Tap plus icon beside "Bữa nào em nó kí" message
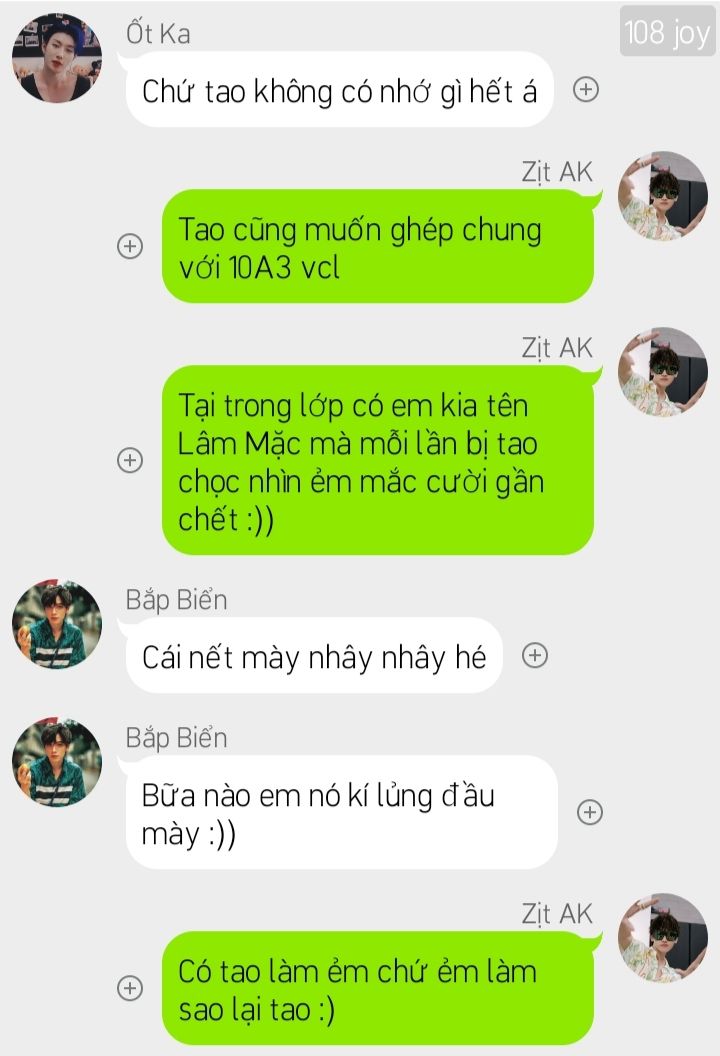This screenshot has height=1056, width=720. coord(591,812)
